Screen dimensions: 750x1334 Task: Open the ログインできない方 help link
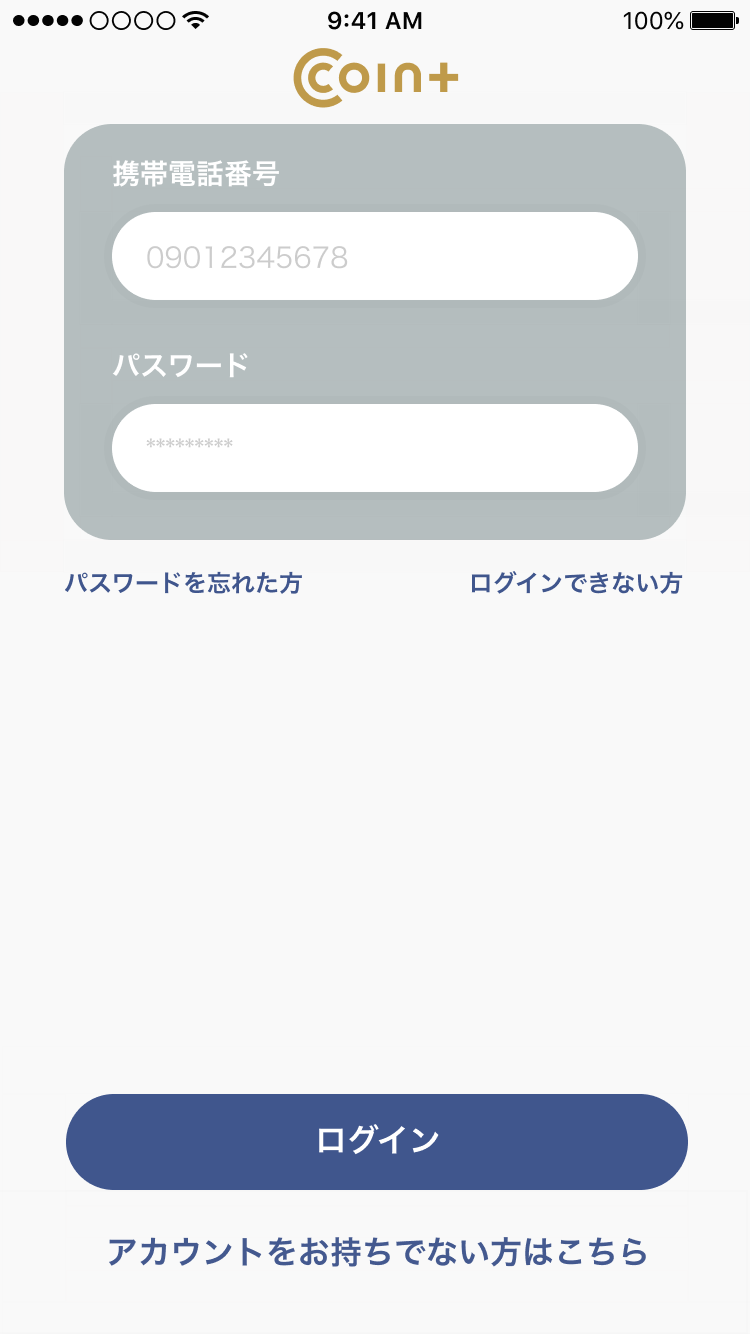pos(576,583)
